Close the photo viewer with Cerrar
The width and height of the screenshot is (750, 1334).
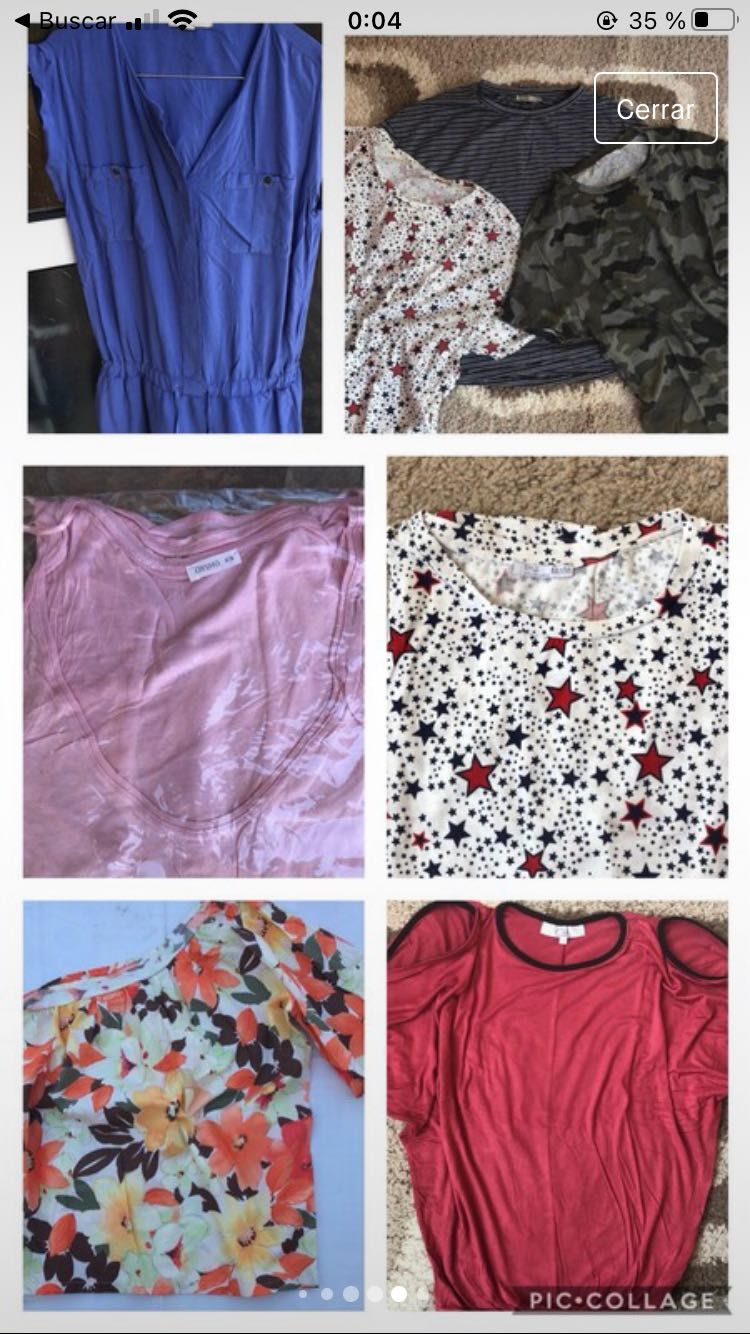656,108
